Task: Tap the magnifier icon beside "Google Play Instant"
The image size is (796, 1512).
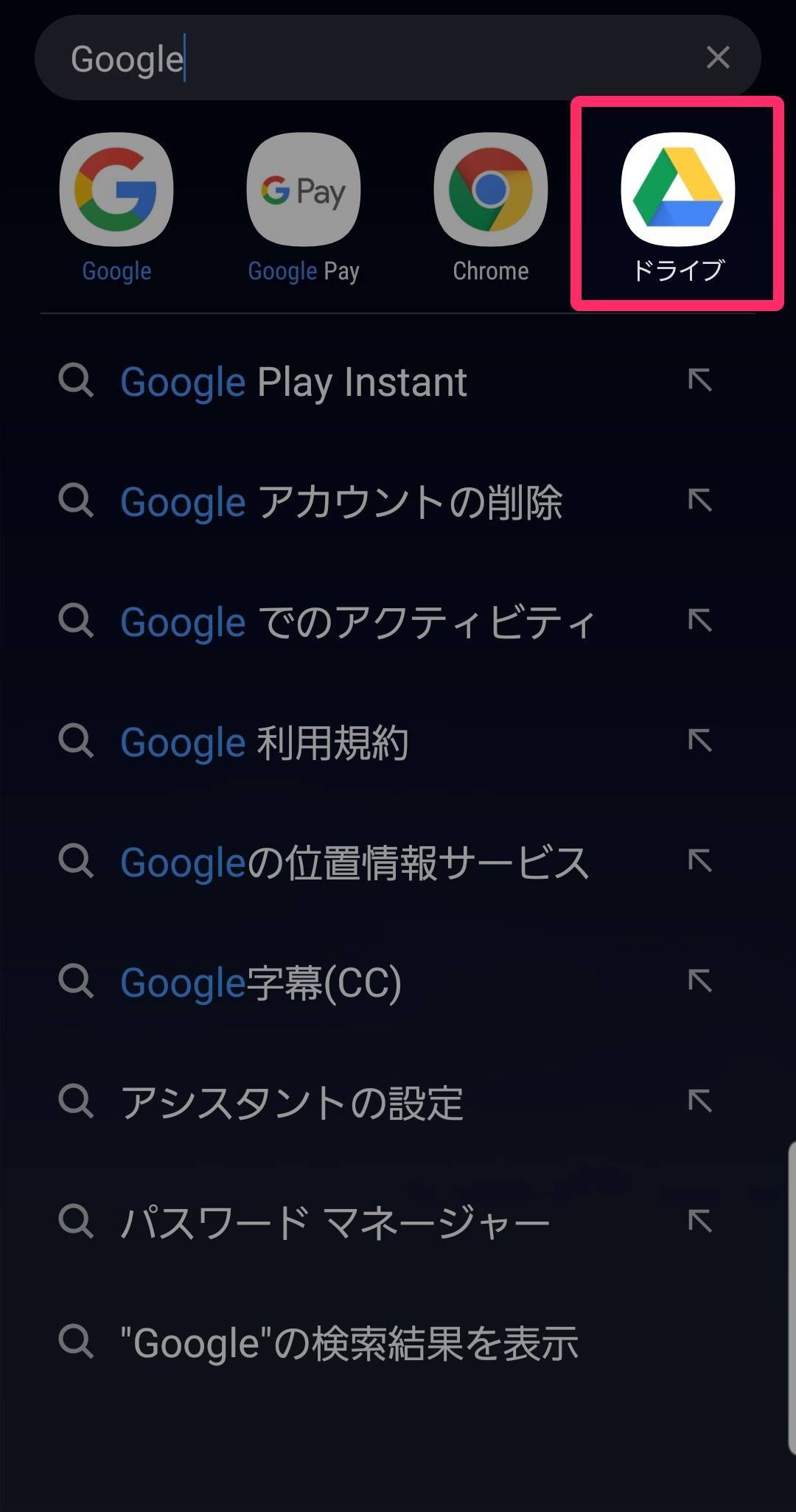Action: pos(77,381)
